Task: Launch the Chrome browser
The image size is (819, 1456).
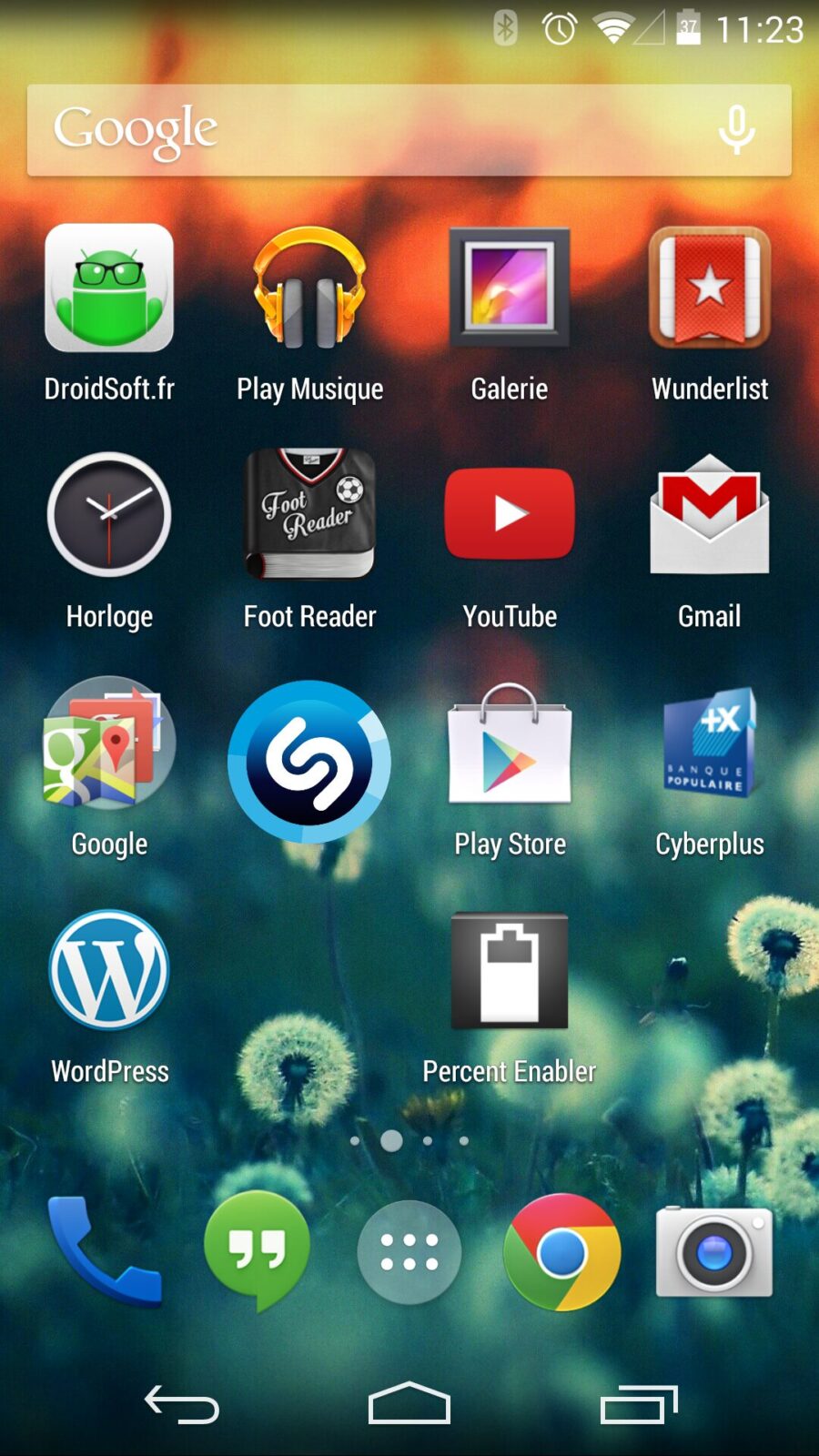Action: click(x=561, y=1251)
